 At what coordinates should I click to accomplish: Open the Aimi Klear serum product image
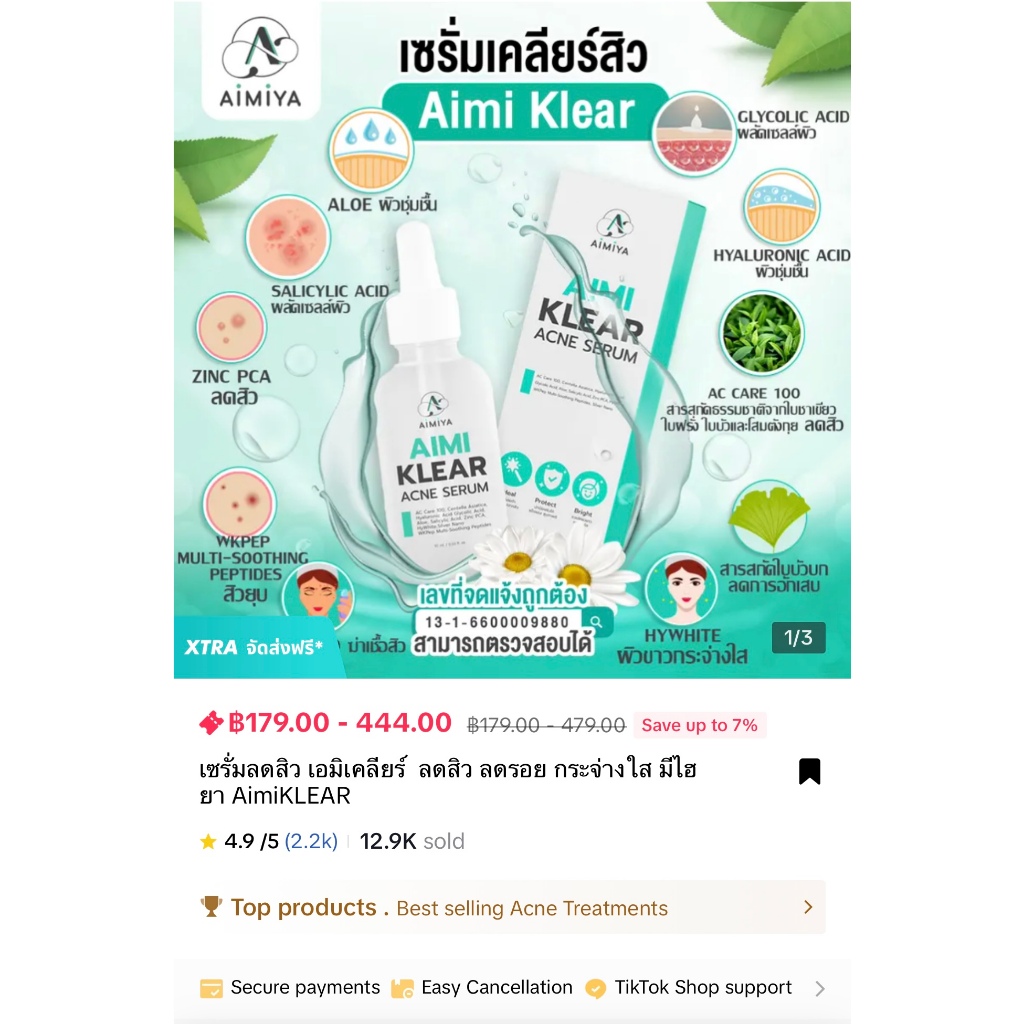click(512, 340)
